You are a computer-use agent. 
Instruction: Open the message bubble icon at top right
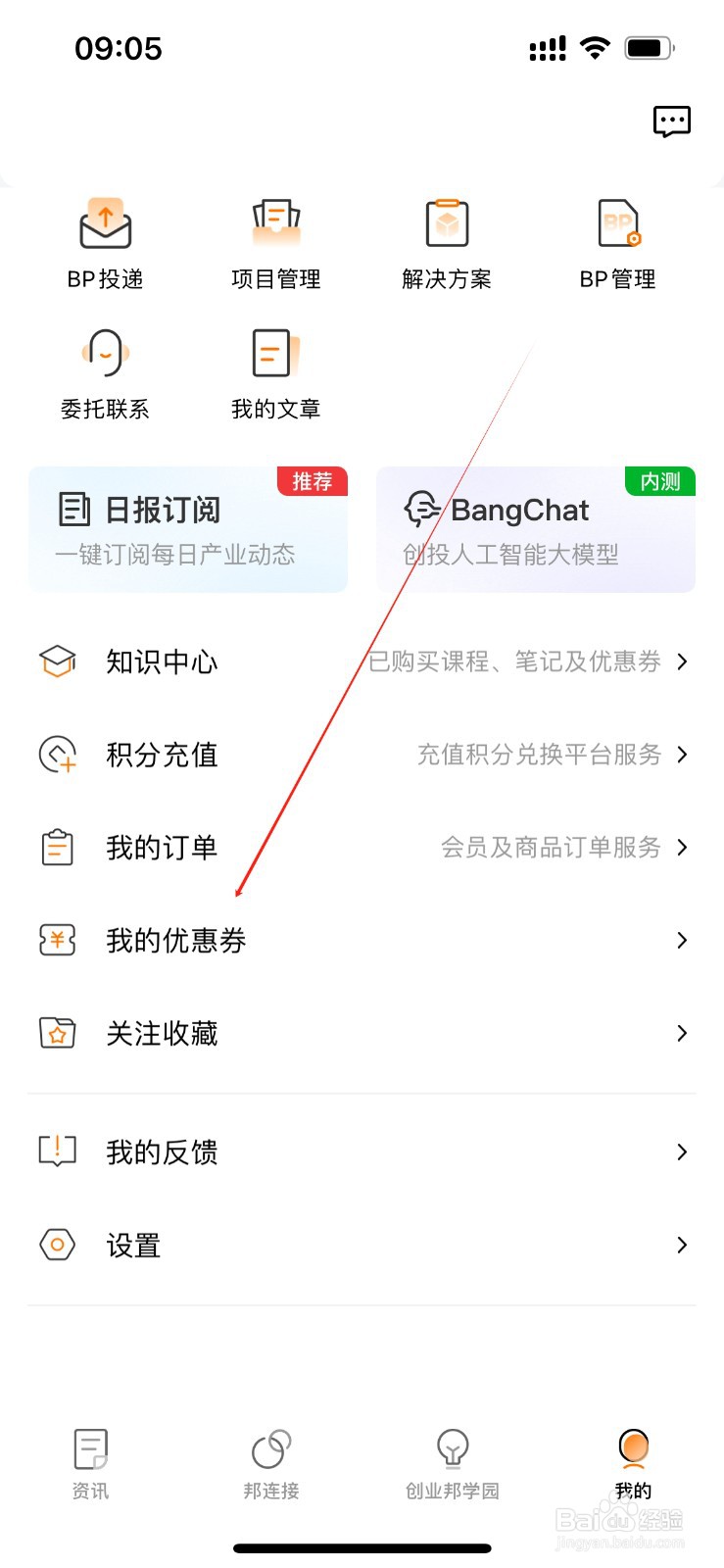673,122
